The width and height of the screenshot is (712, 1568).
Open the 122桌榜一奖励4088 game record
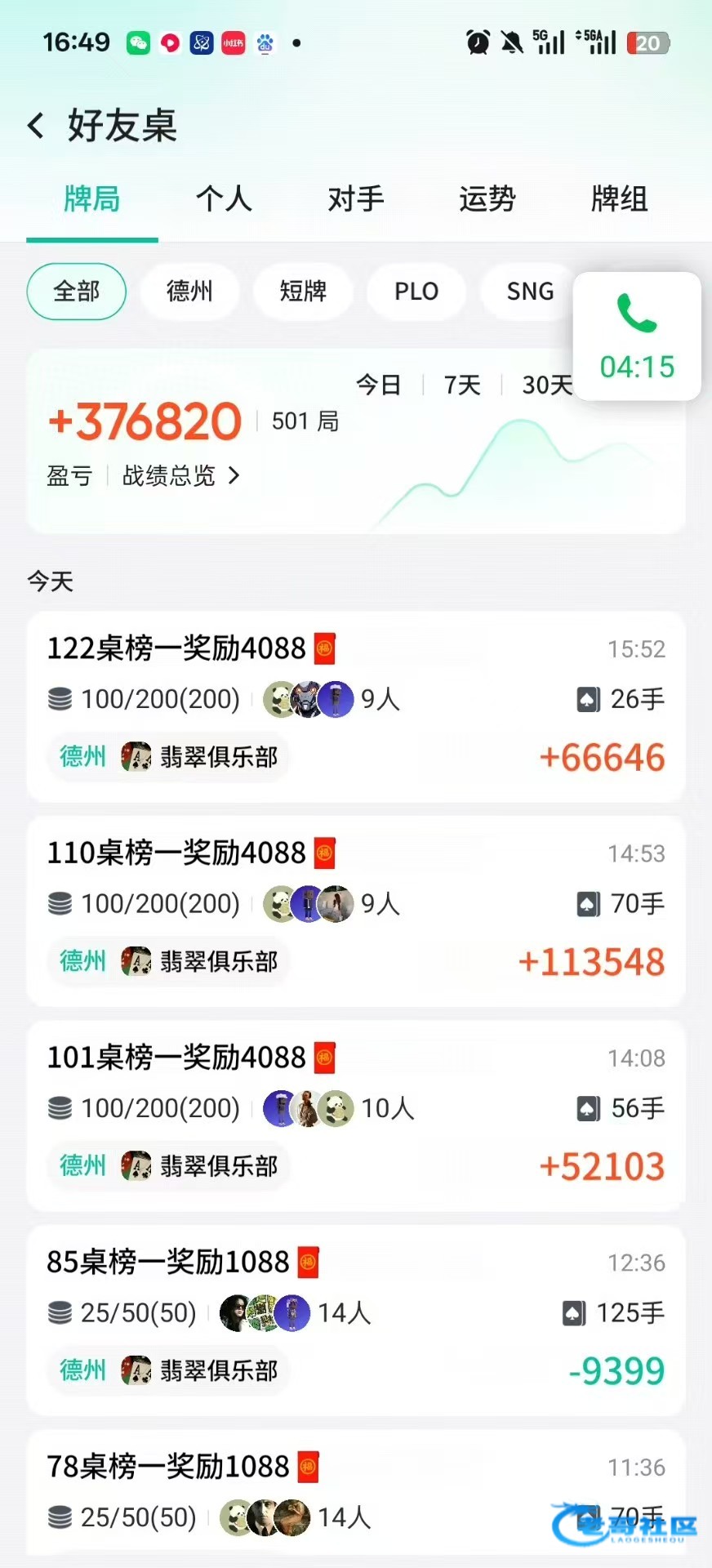pos(356,706)
